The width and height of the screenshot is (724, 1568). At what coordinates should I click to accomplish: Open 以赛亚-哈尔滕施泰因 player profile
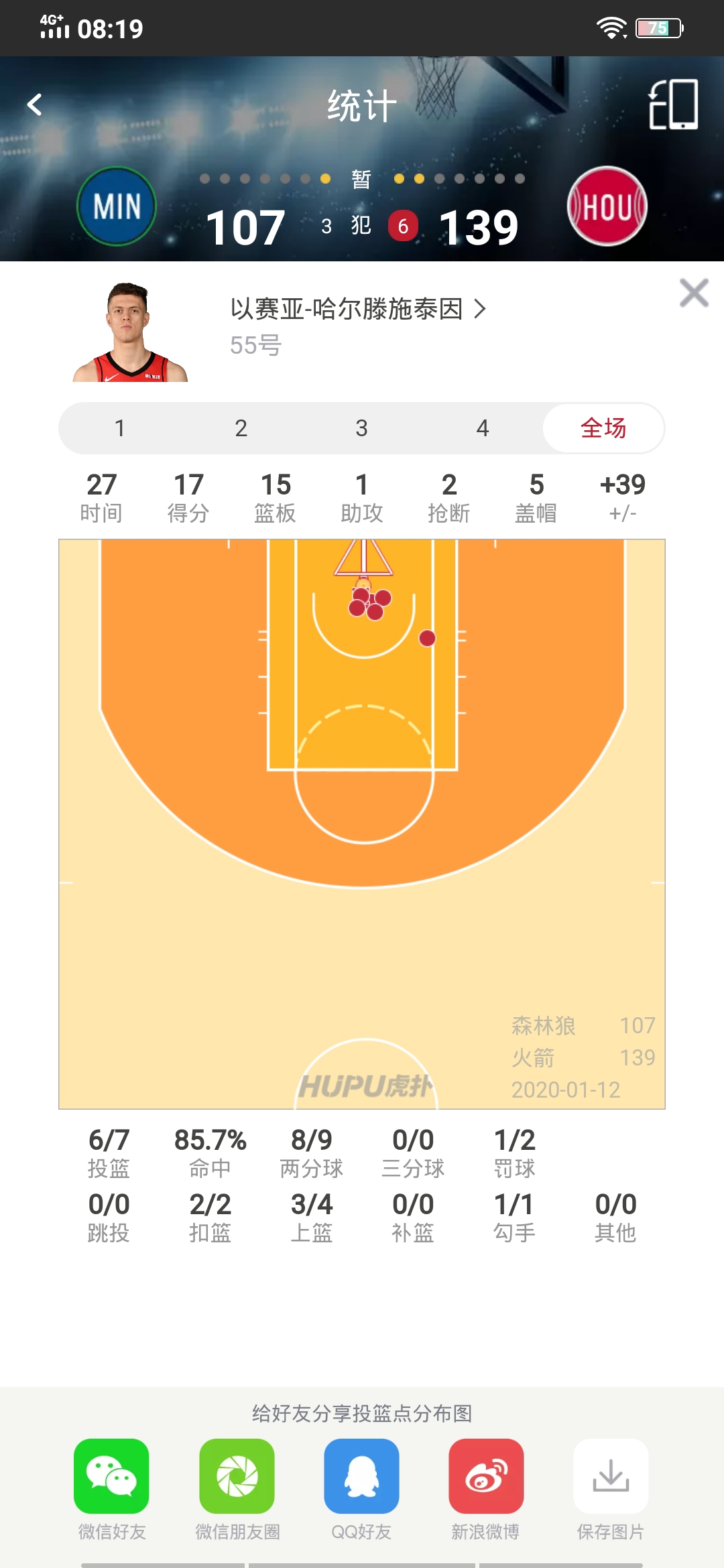pos(357,309)
